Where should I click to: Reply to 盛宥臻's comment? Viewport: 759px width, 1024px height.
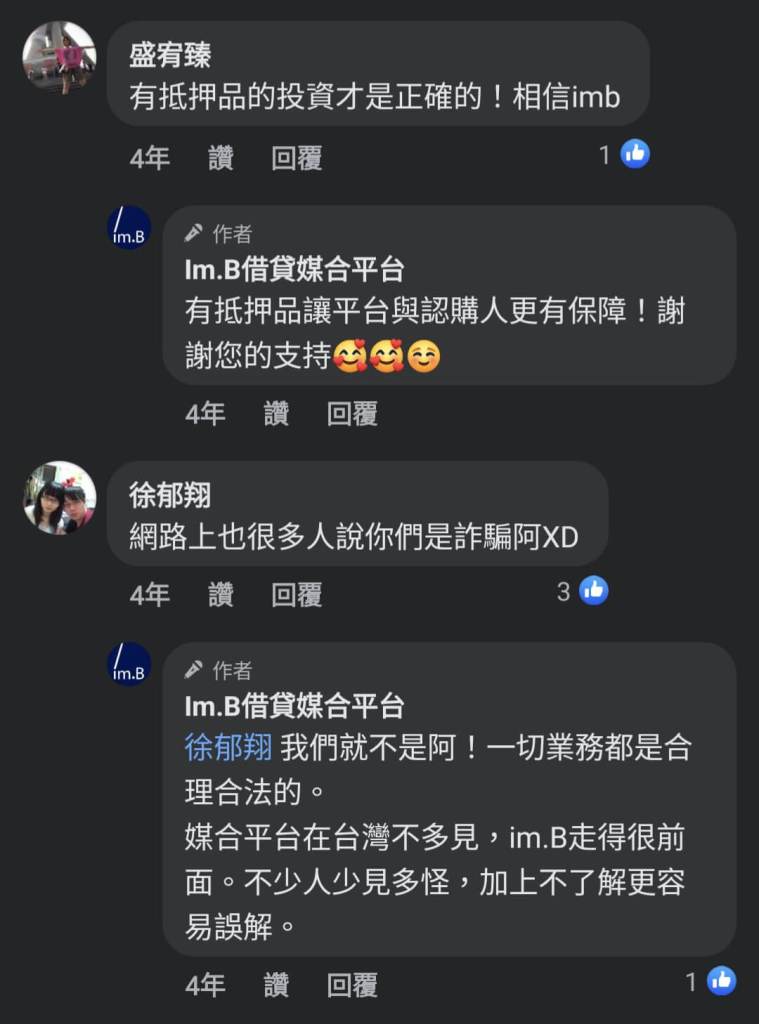click(x=297, y=158)
